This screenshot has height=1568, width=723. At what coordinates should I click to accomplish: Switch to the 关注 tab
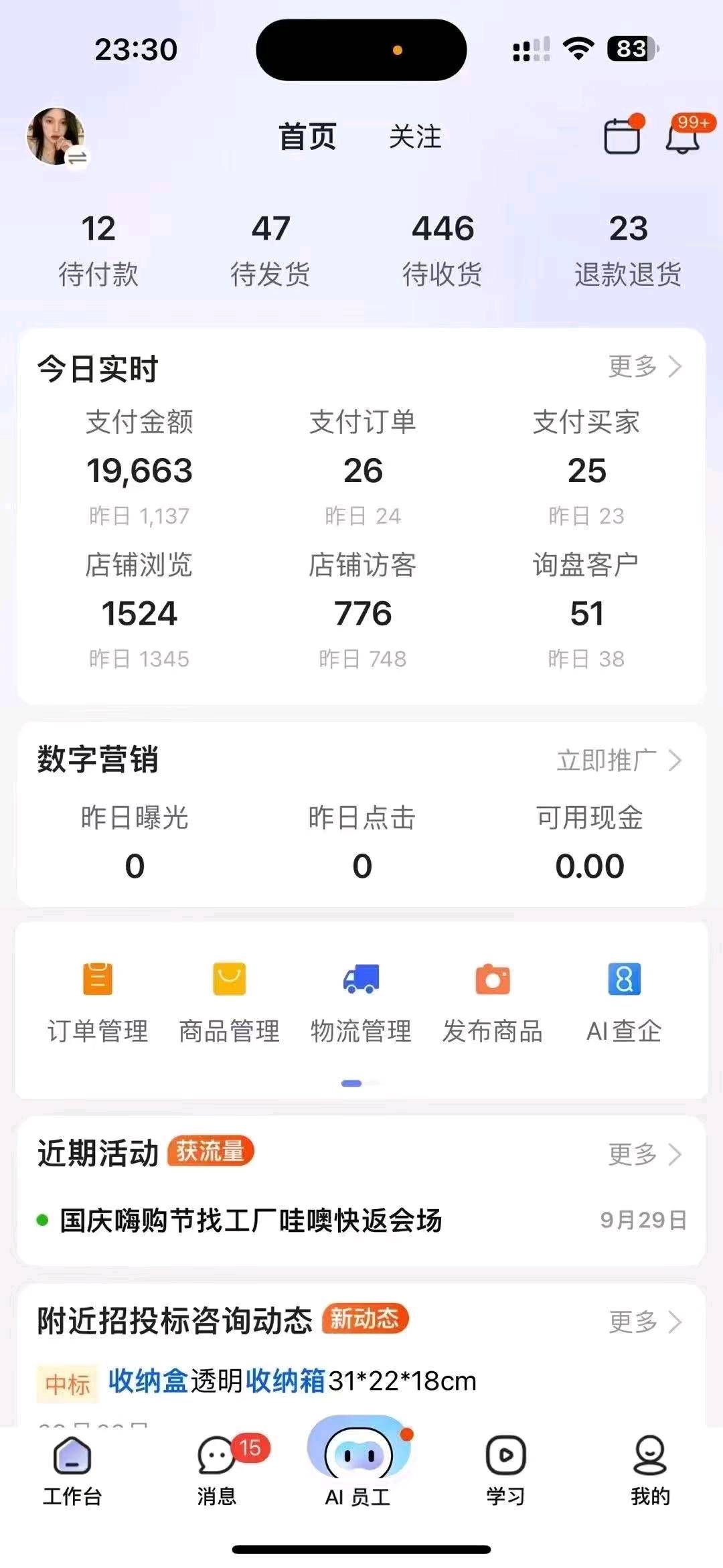tap(415, 137)
